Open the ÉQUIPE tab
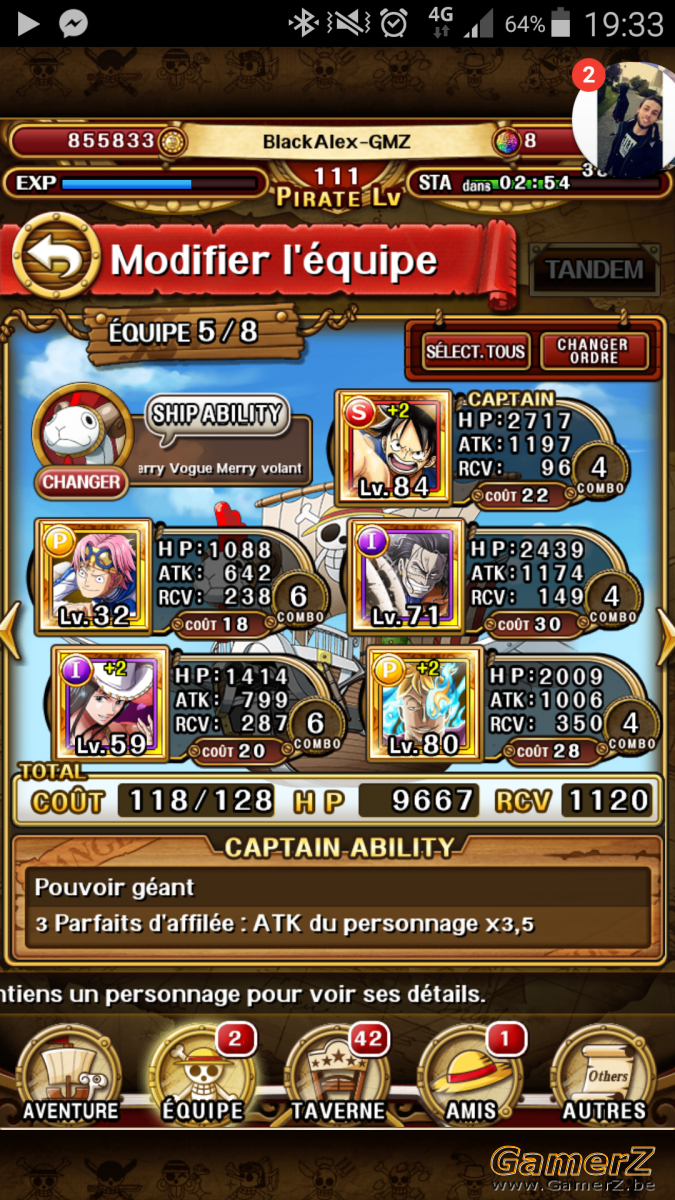Image resolution: width=675 pixels, height=1200 pixels. (203, 1073)
